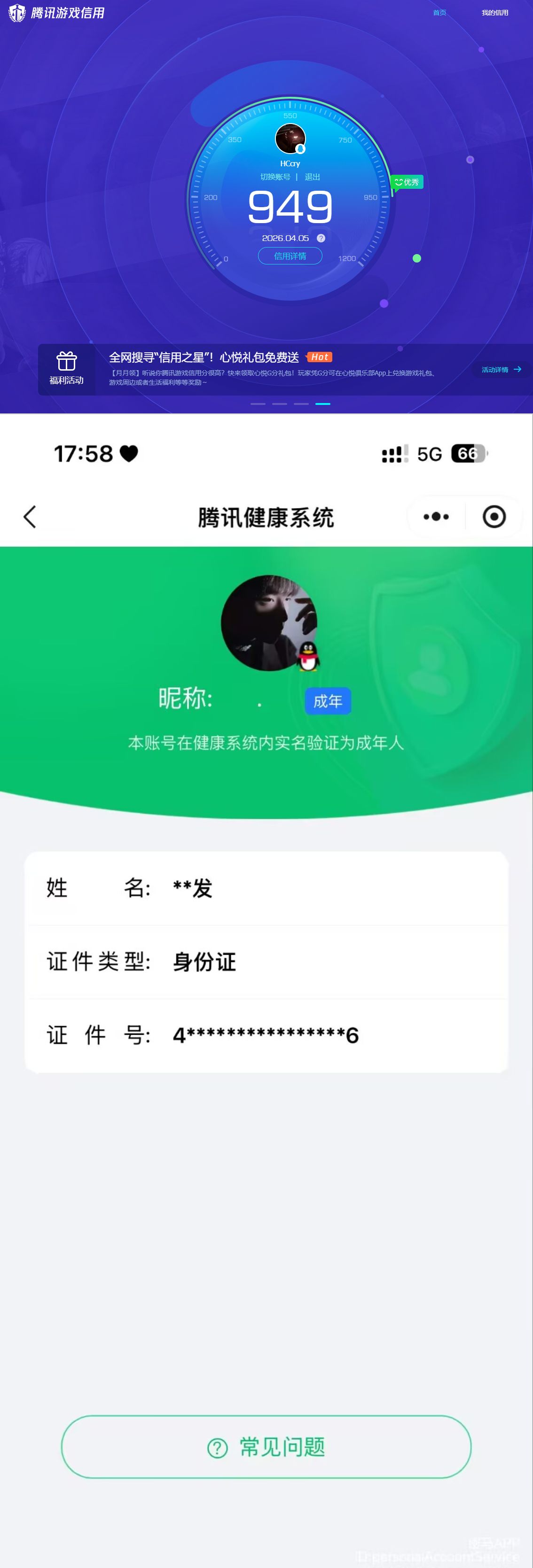The height and width of the screenshot is (1568, 533).
Task: Open the mini-program three-dot more menu
Action: pos(436,516)
